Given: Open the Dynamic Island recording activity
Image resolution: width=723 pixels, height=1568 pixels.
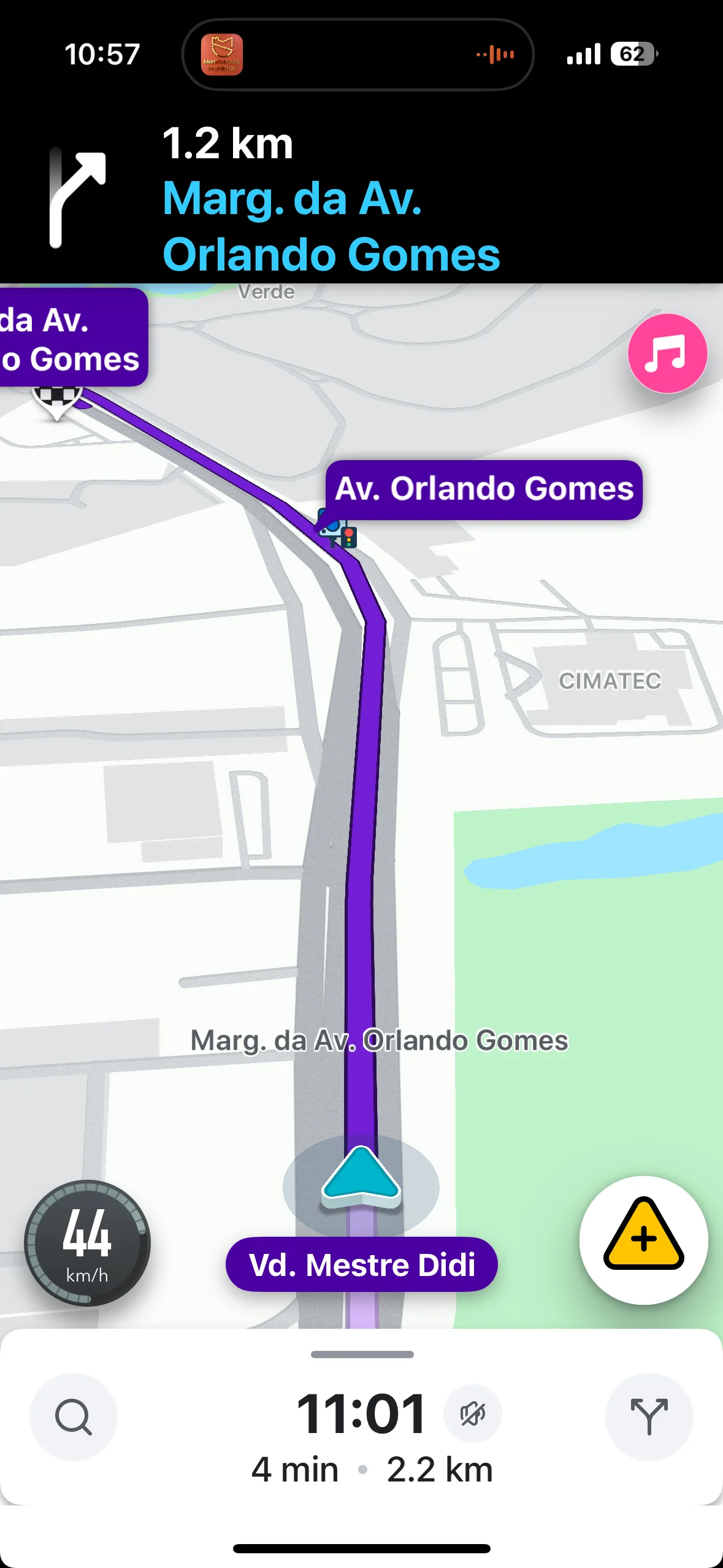Looking at the screenshot, I should tap(358, 55).
